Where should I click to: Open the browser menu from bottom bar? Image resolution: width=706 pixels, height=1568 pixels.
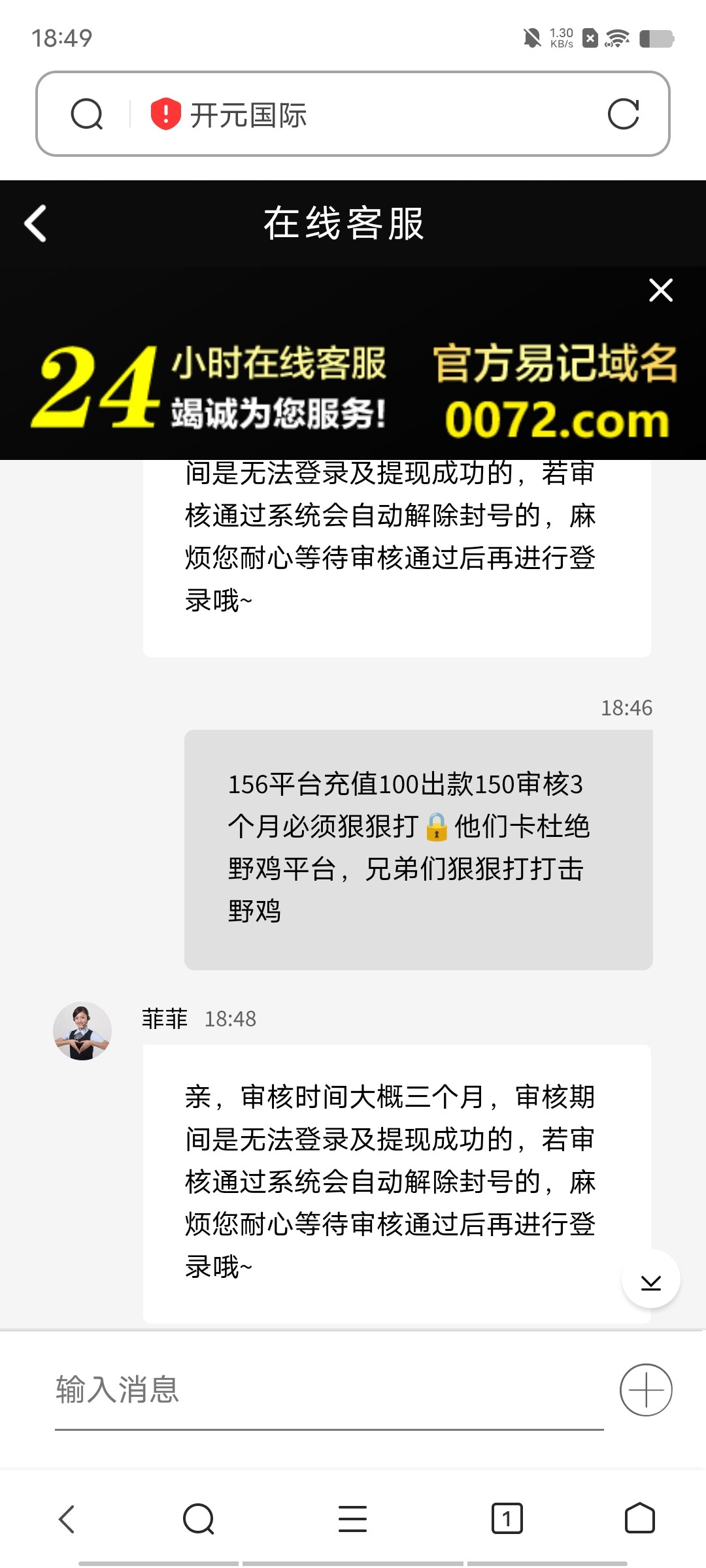[x=353, y=1518]
